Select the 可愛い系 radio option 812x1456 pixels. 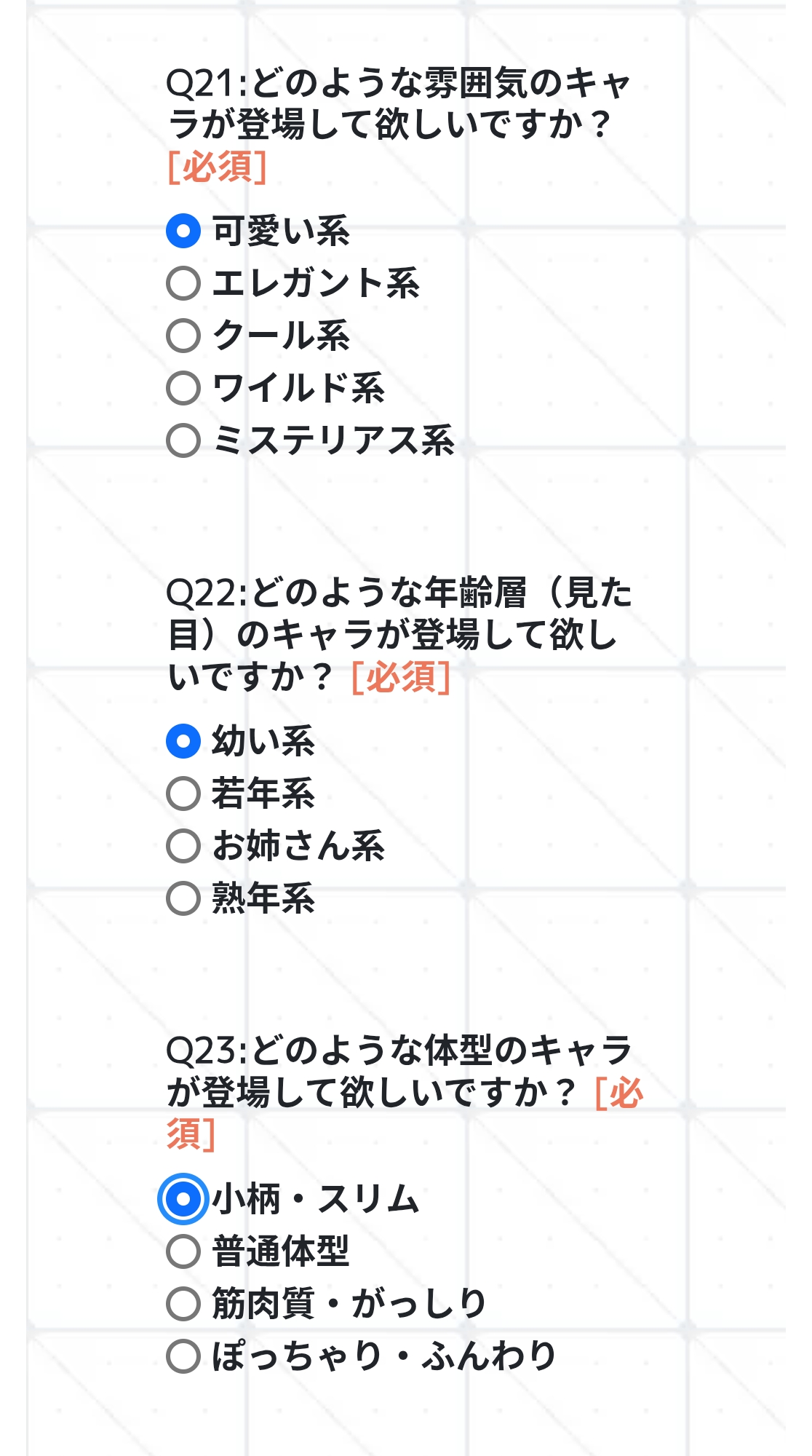(x=183, y=231)
